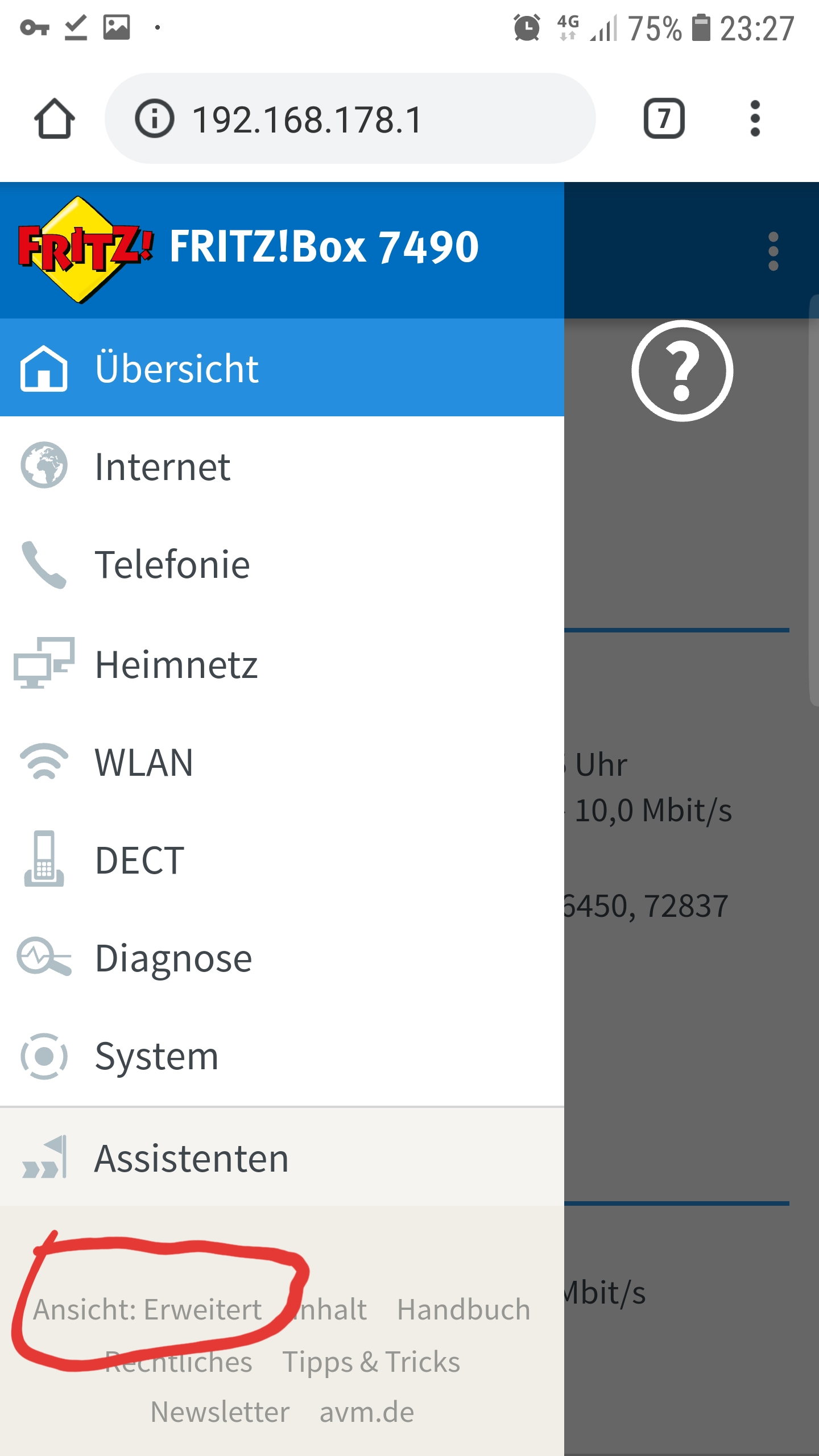Open the Handbuch link
The width and height of the screenshot is (819, 1456).
point(463,1309)
